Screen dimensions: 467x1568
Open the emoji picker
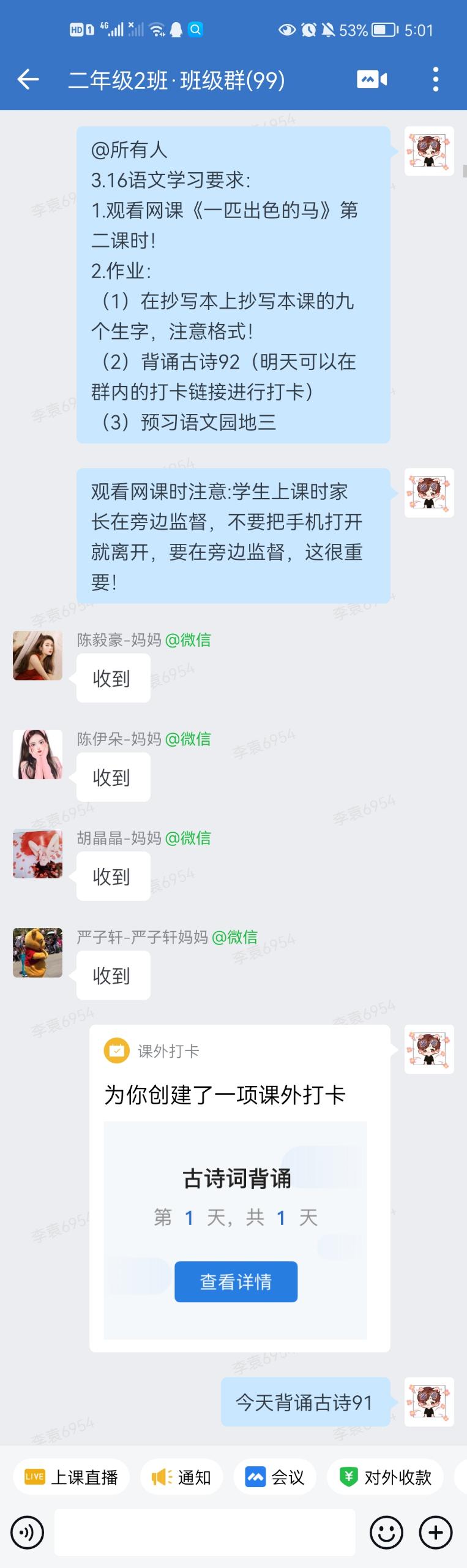pyautogui.click(x=386, y=1533)
